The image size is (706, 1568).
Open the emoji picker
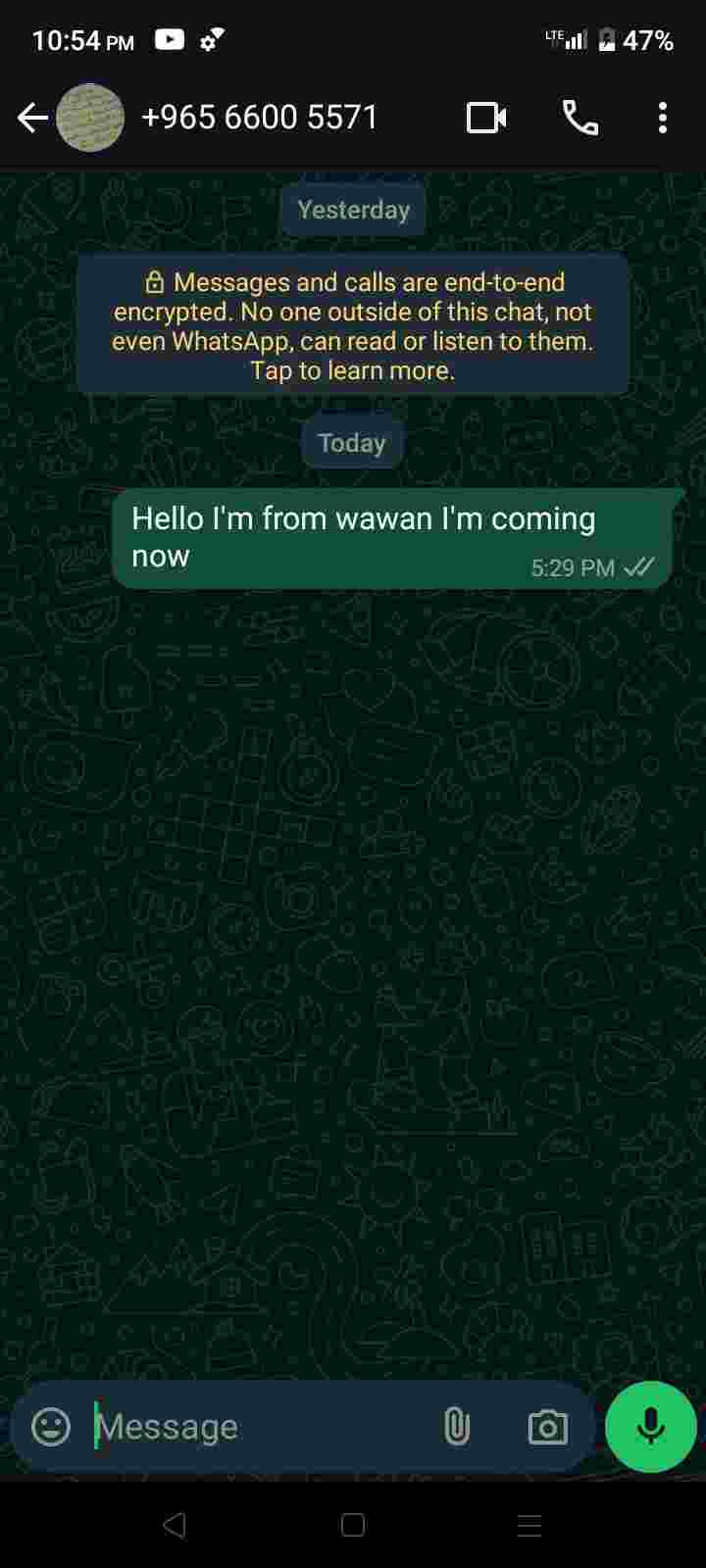pos(51,1427)
